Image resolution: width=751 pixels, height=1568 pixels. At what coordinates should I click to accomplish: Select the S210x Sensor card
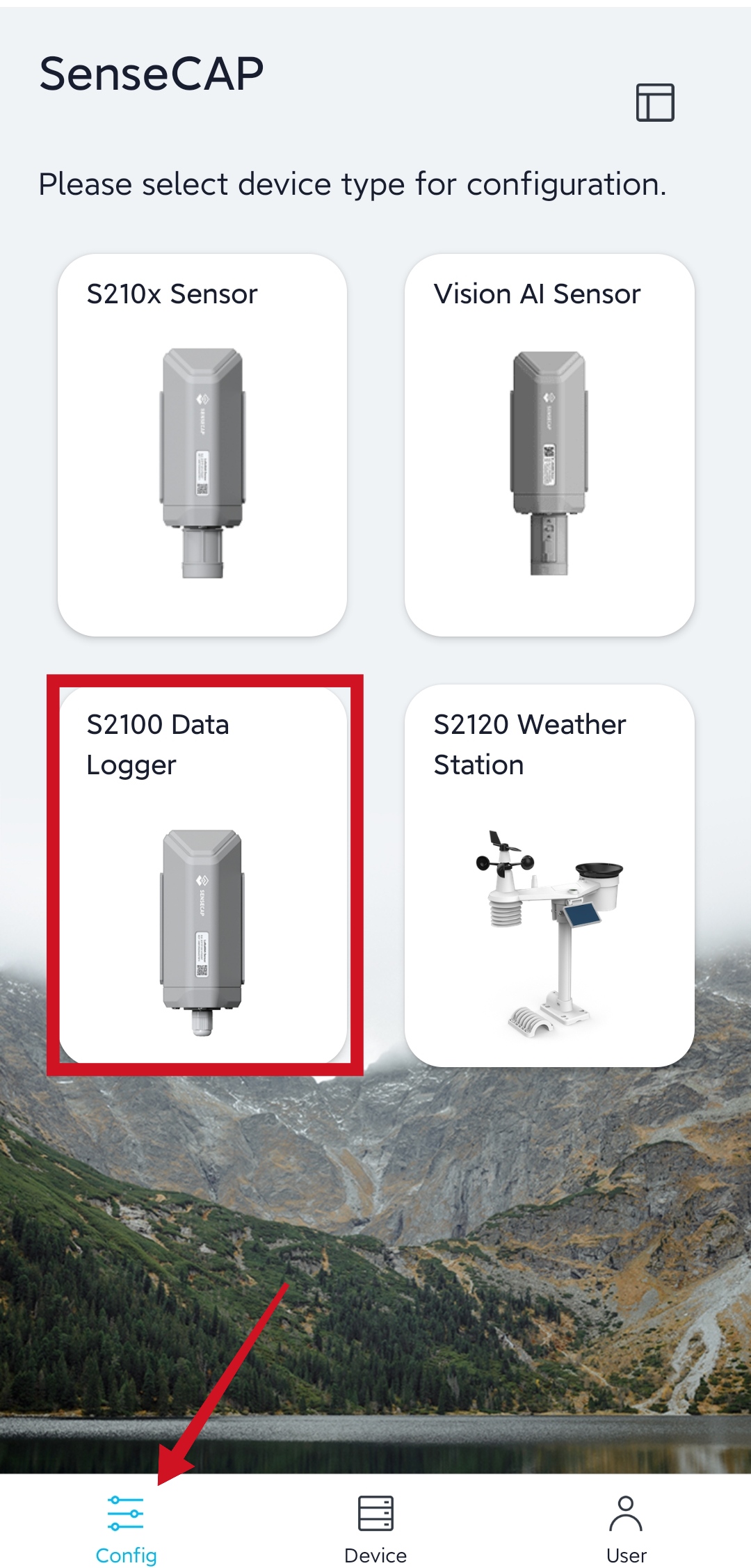pos(202,445)
